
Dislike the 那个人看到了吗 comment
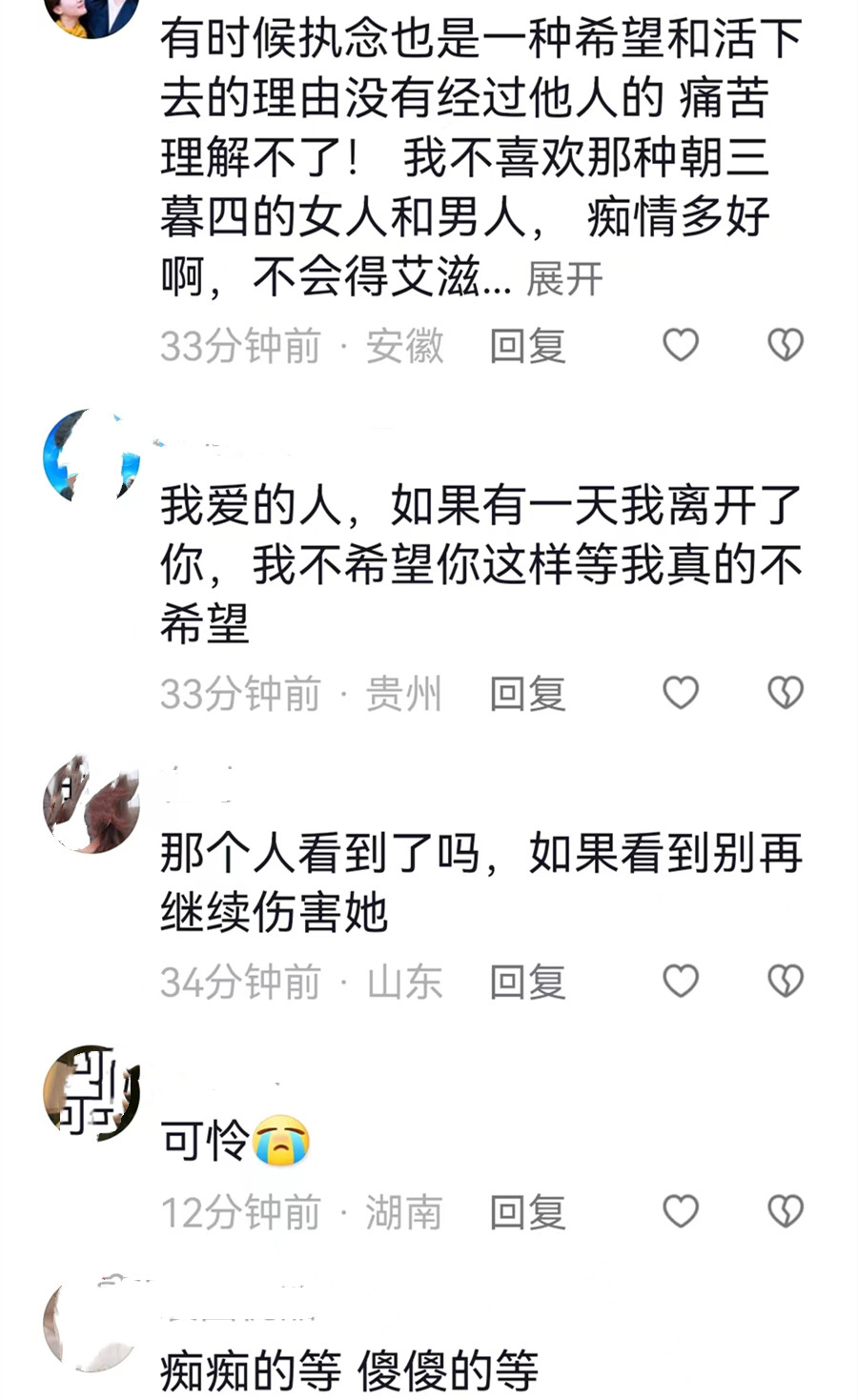784,981
